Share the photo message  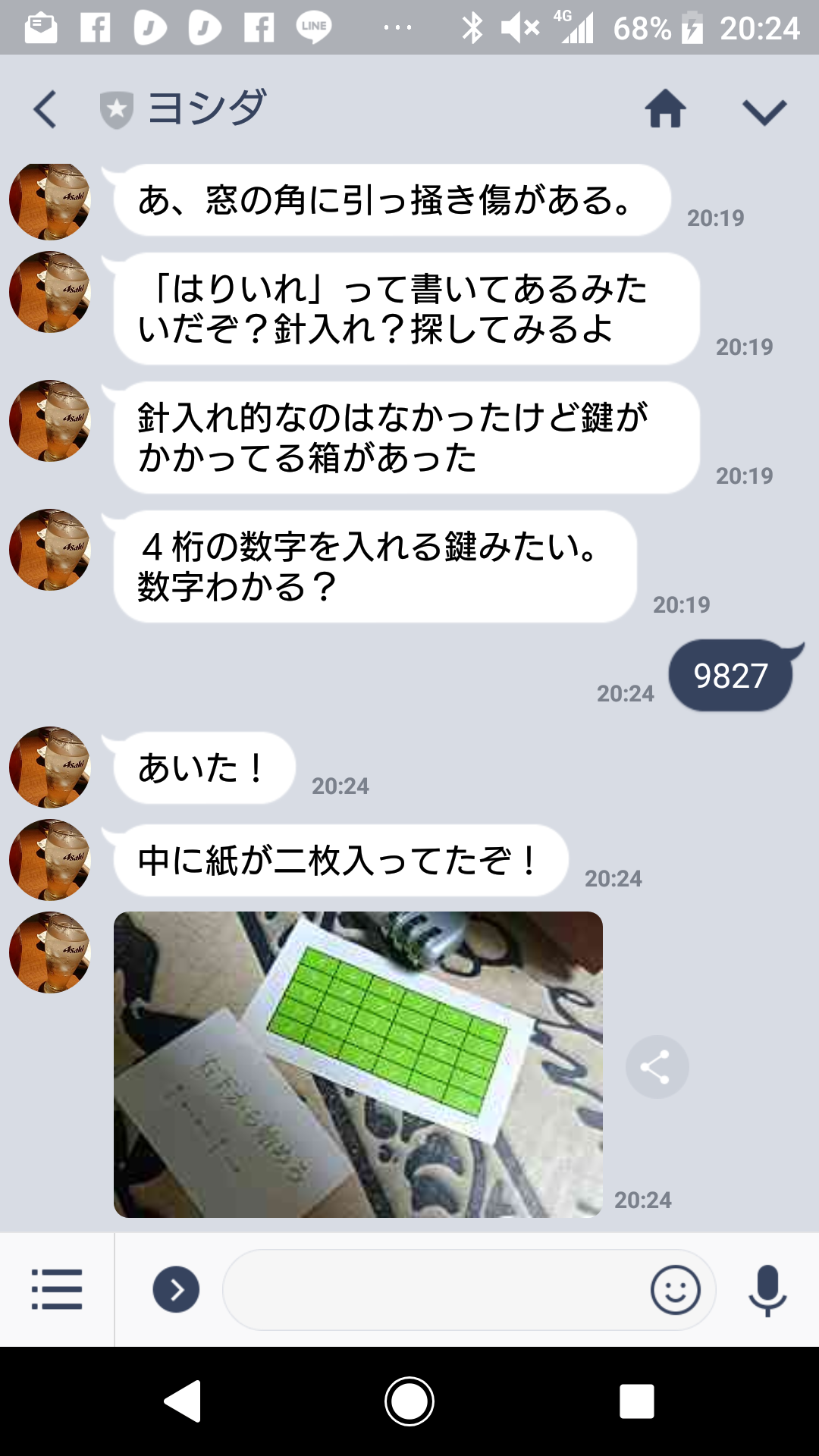coord(657,1067)
